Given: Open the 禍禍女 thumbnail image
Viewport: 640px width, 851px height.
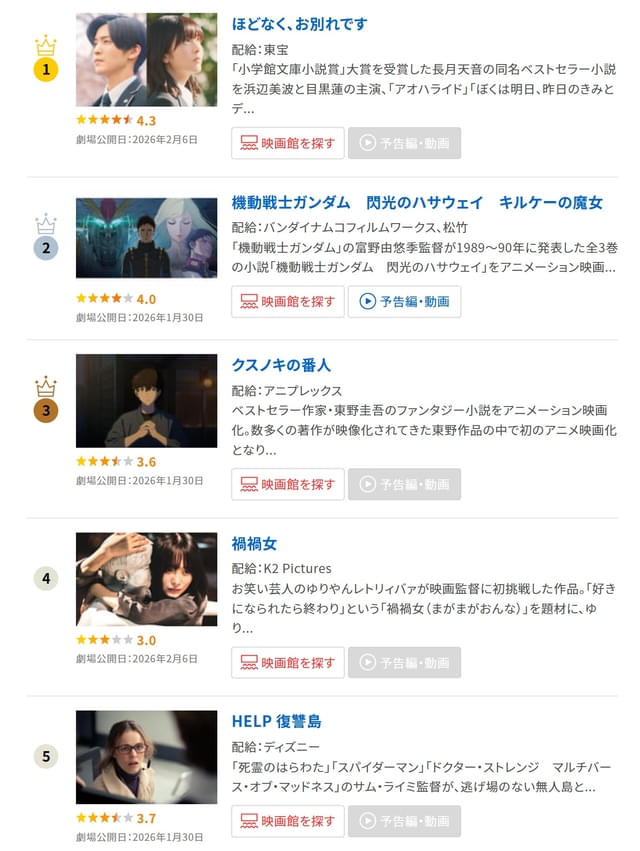Looking at the screenshot, I should [146, 579].
